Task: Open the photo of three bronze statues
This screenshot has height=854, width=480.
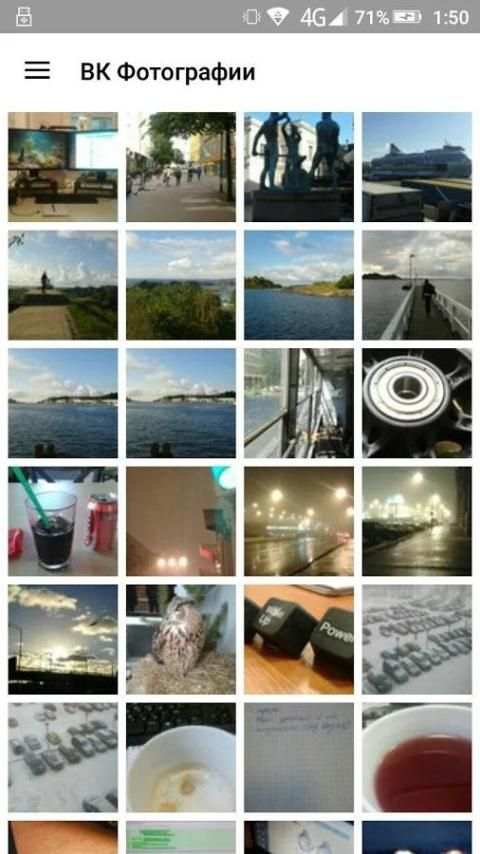Action: 299,167
